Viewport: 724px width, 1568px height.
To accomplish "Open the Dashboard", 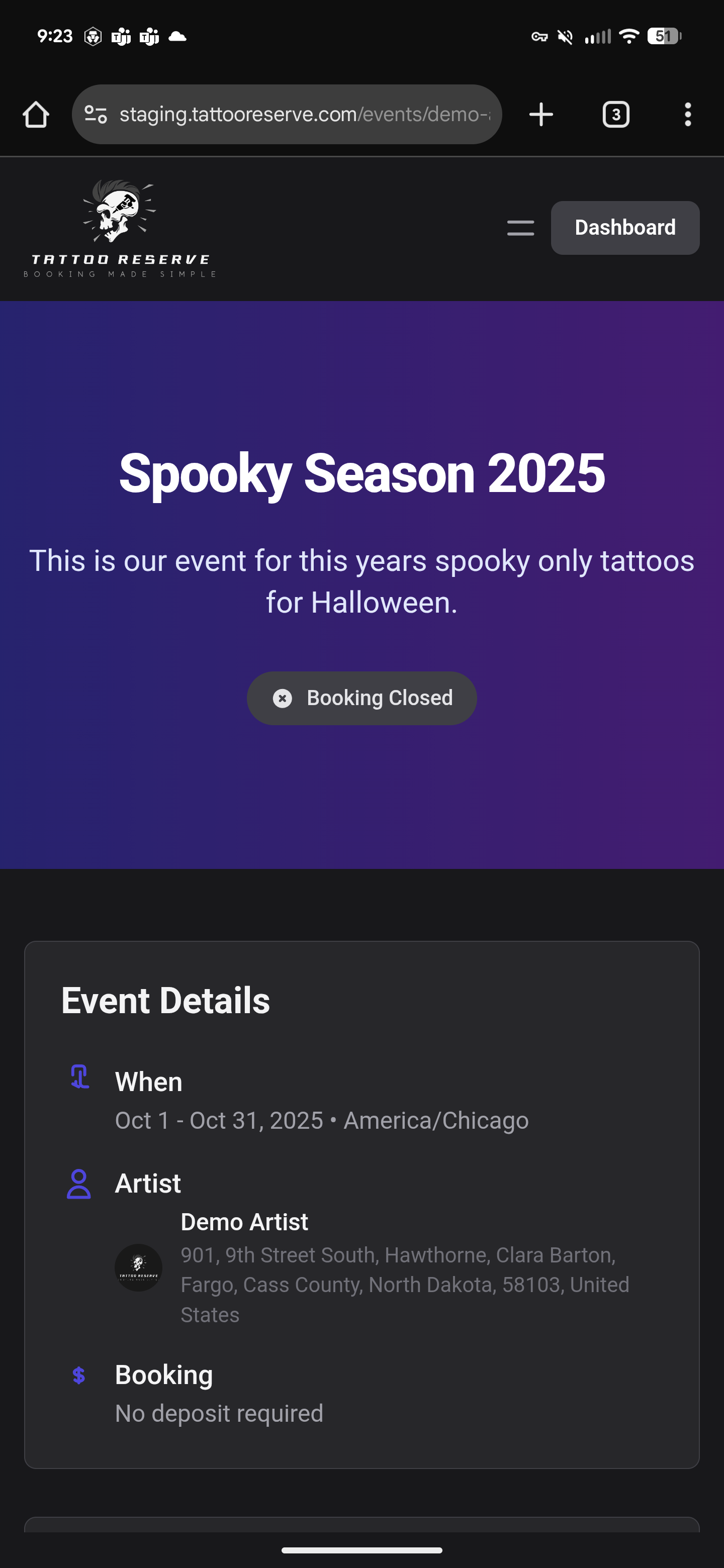I will pyautogui.click(x=625, y=228).
